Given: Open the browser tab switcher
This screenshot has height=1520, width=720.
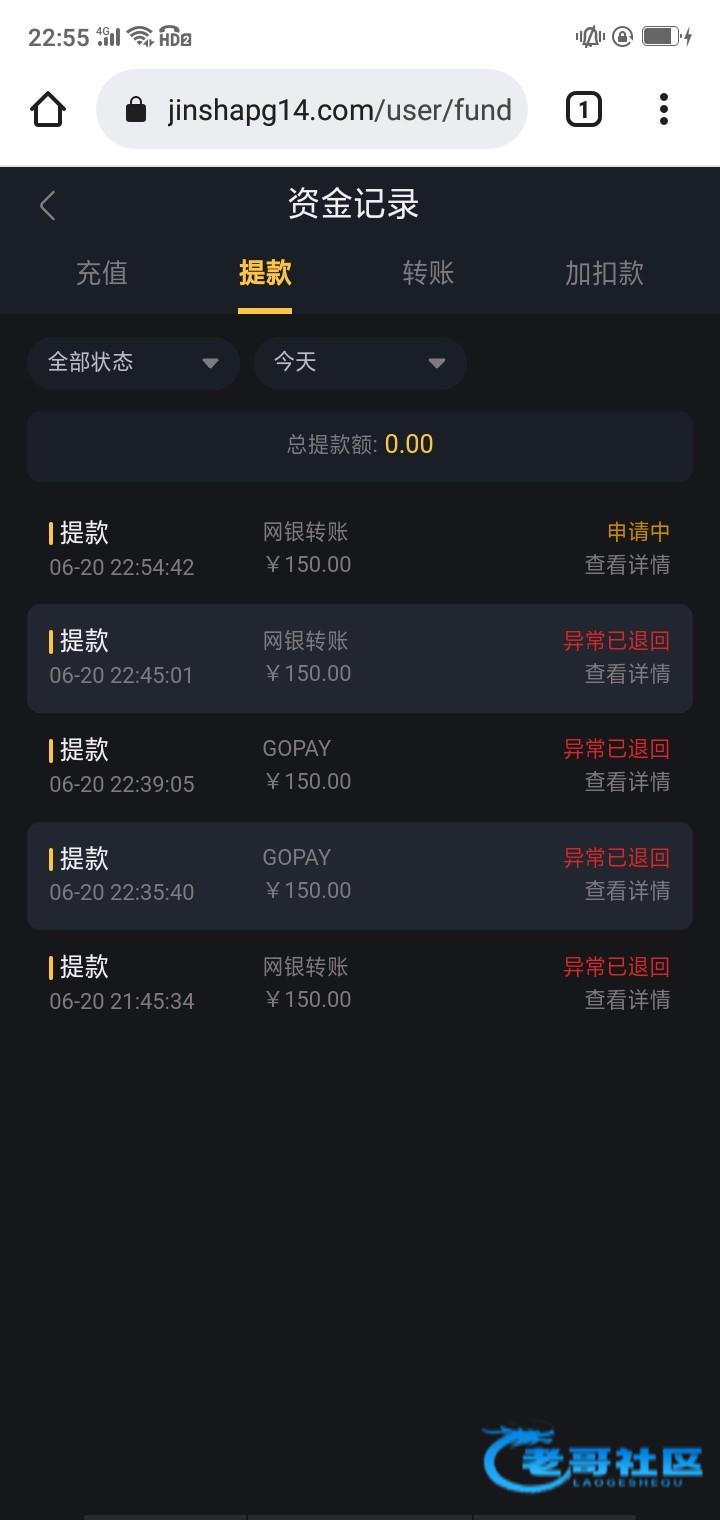Looking at the screenshot, I should pos(584,109).
